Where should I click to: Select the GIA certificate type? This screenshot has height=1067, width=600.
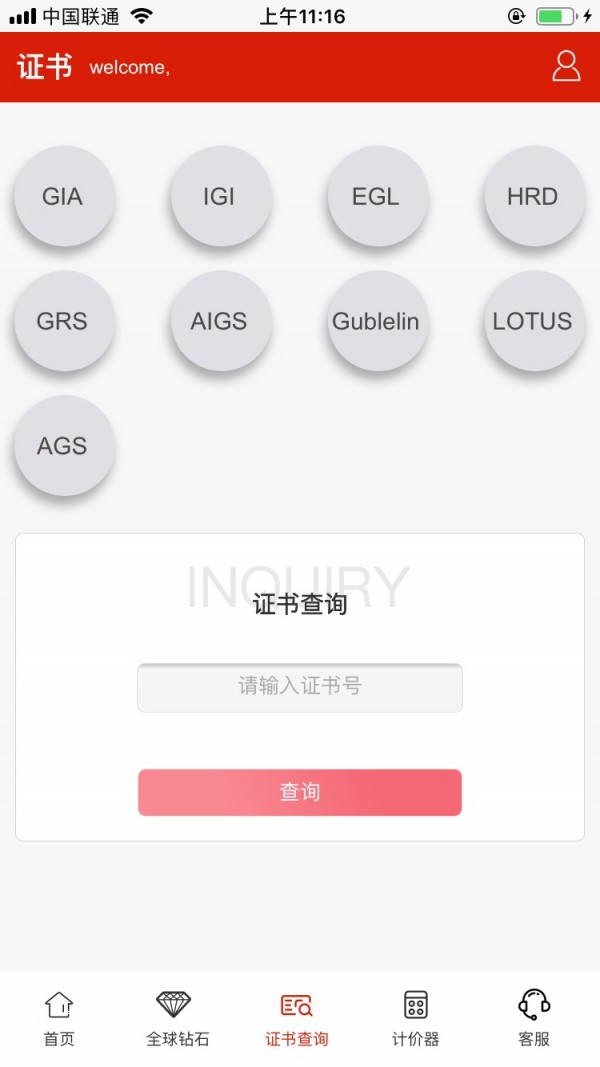tap(63, 197)
